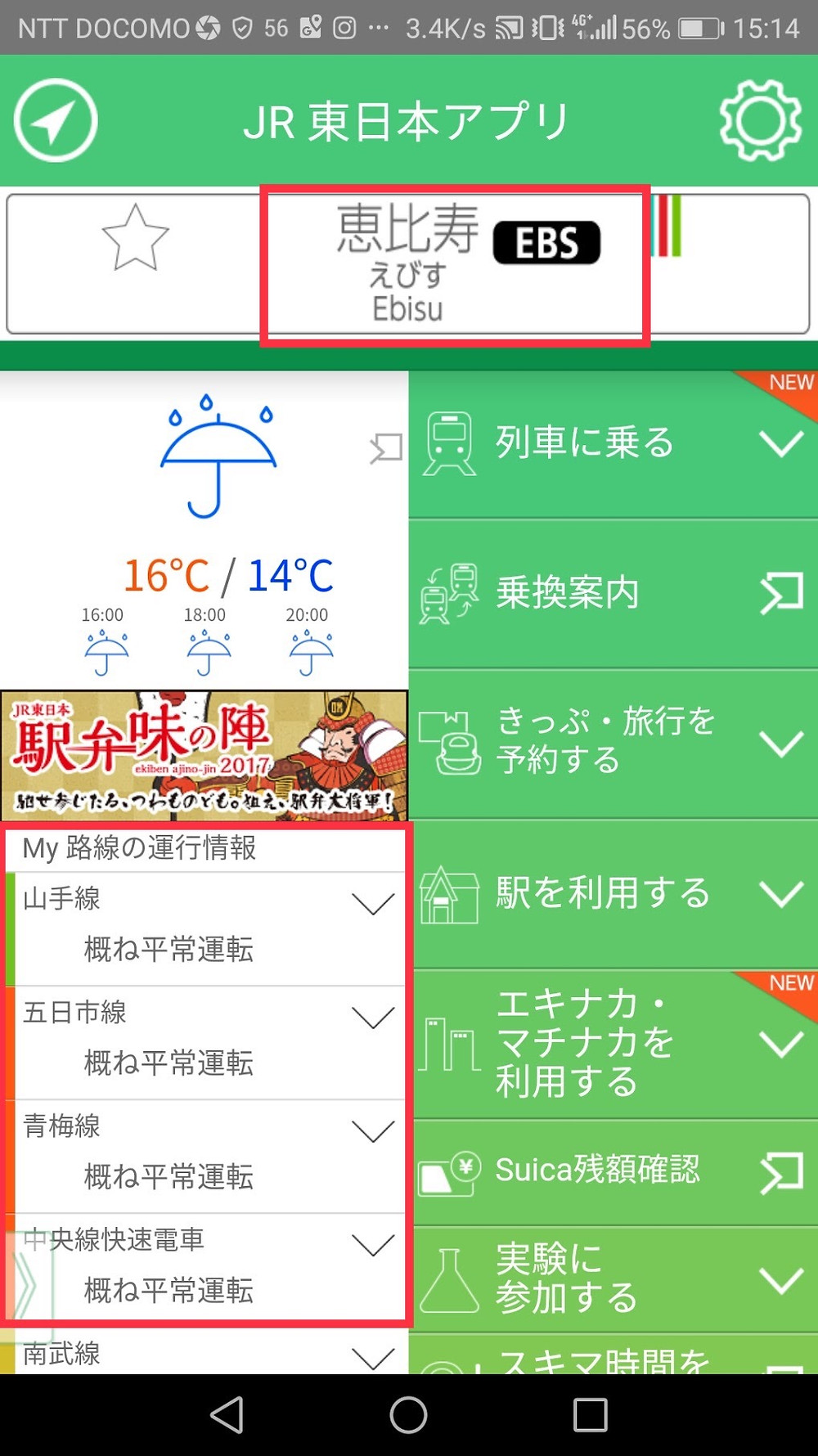This screenshot has width=818, height=1456.
Task: Expand 列車に乗る menu
Action: coord(613,444)
